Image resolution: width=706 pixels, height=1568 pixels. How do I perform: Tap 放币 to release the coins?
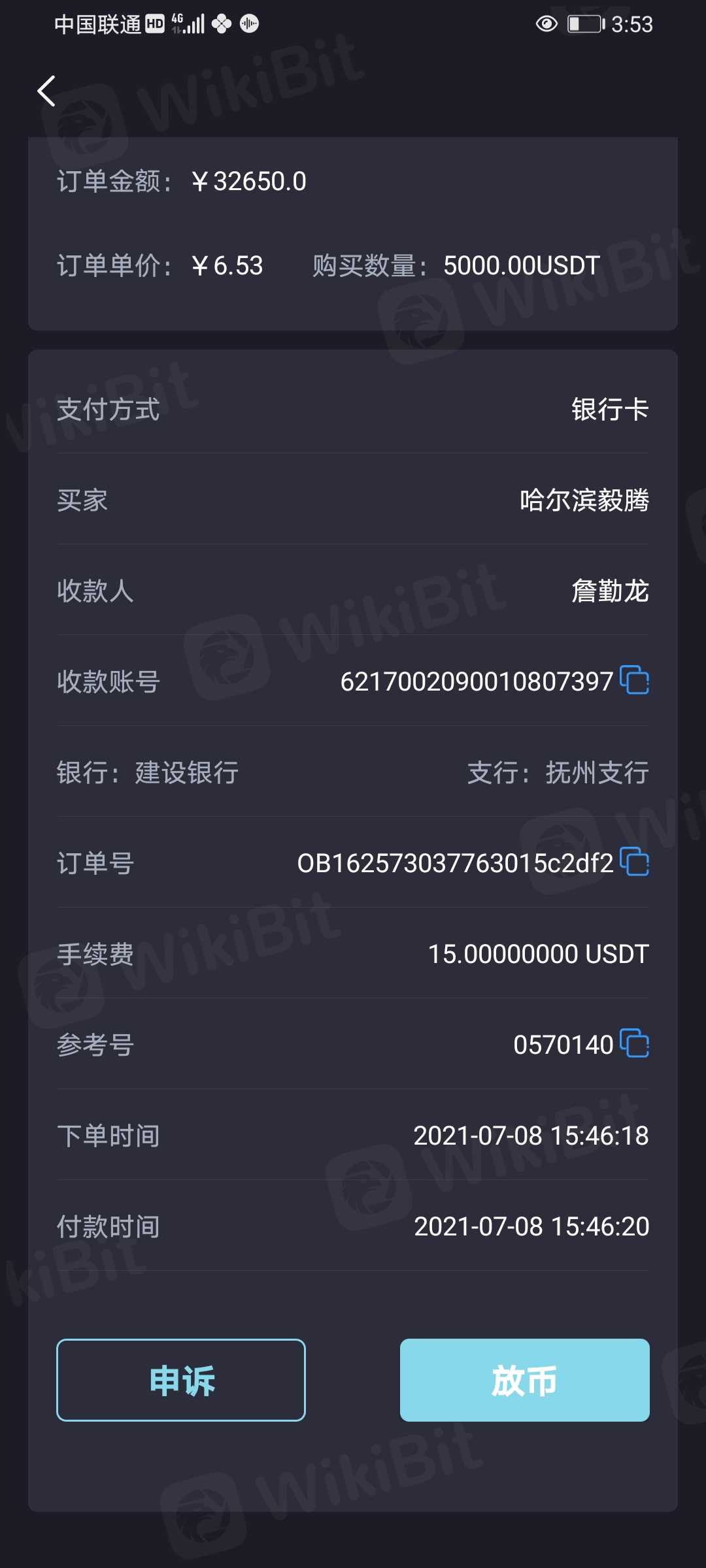[524, 1380]
